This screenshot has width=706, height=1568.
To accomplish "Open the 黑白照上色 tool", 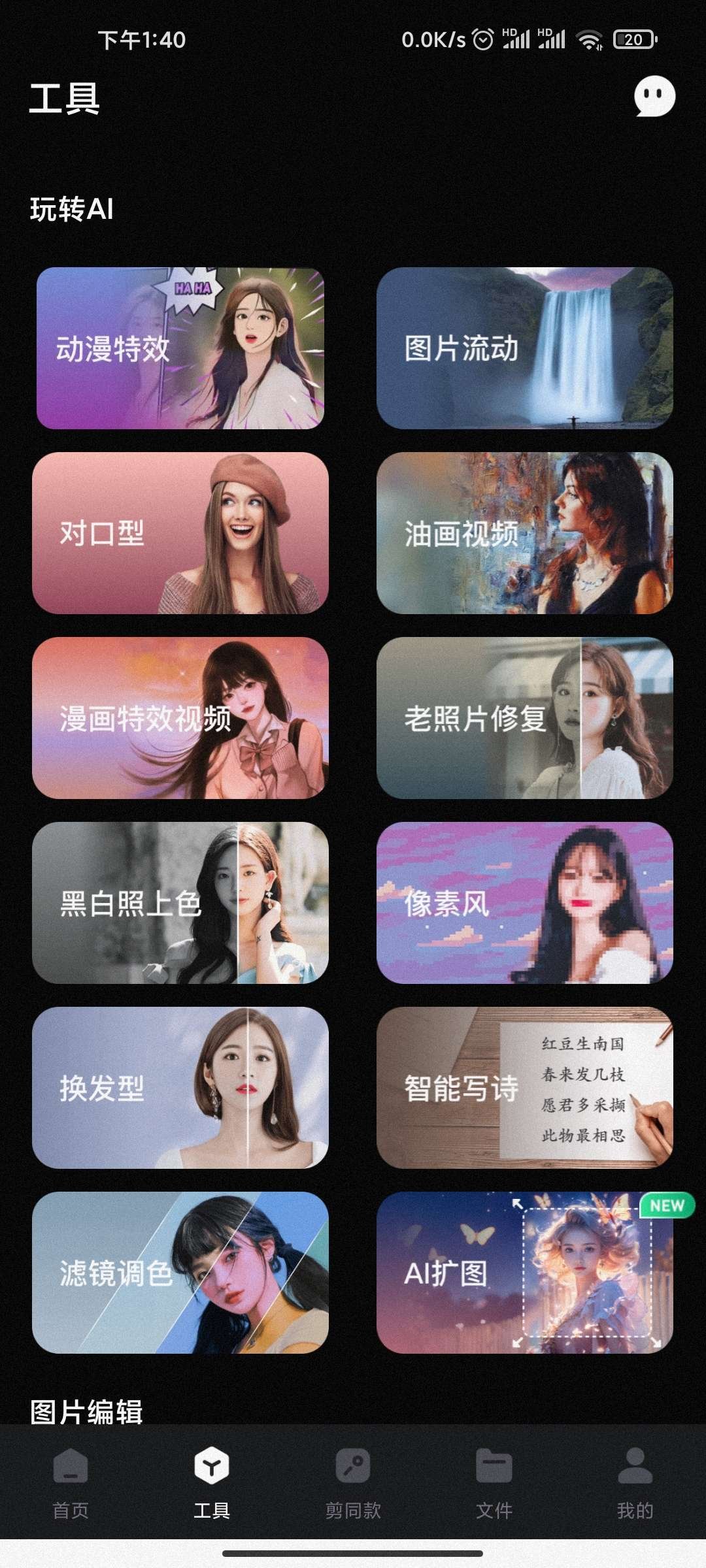I will [180, 903].
